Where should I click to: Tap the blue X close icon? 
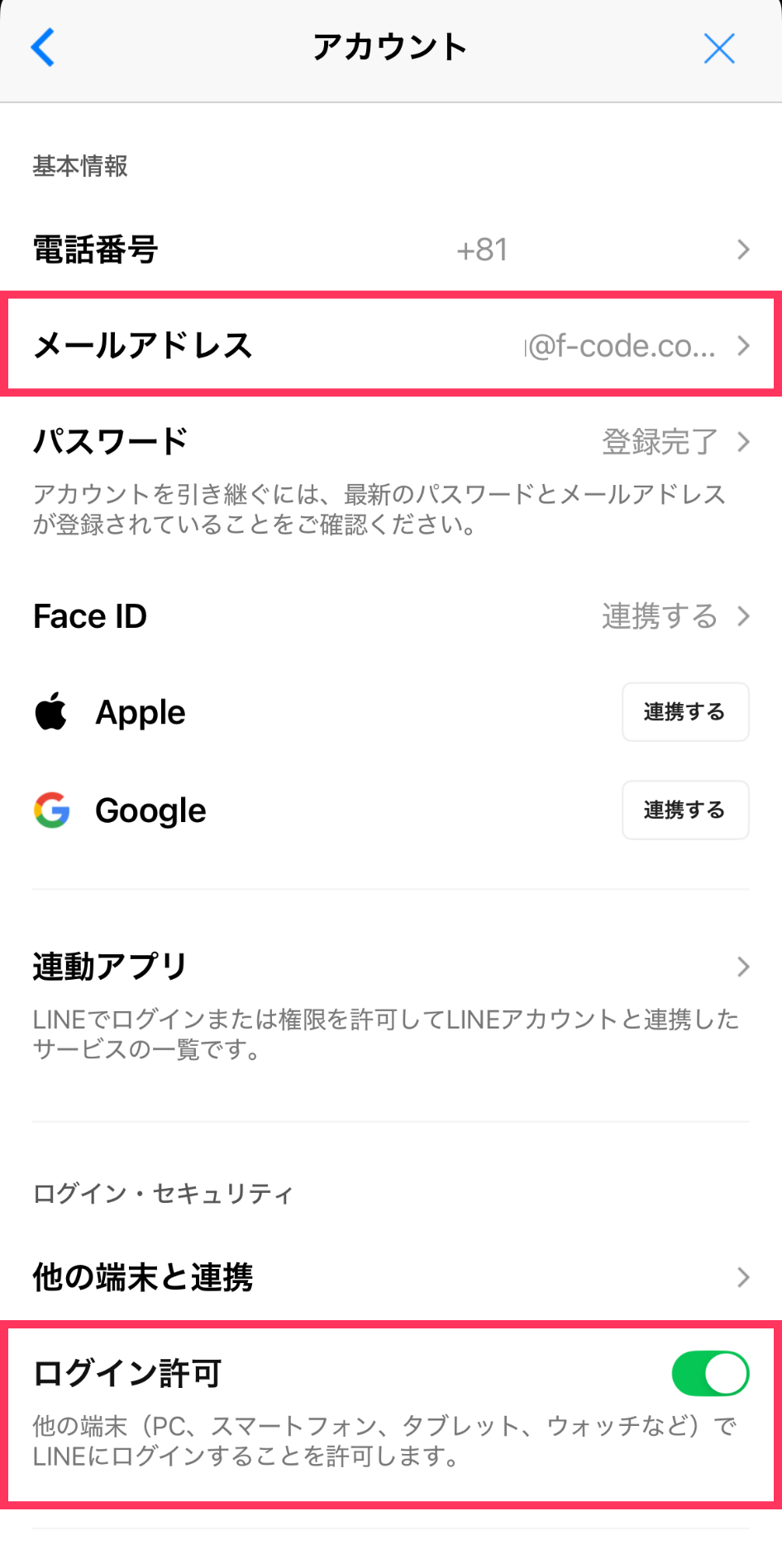718,48
